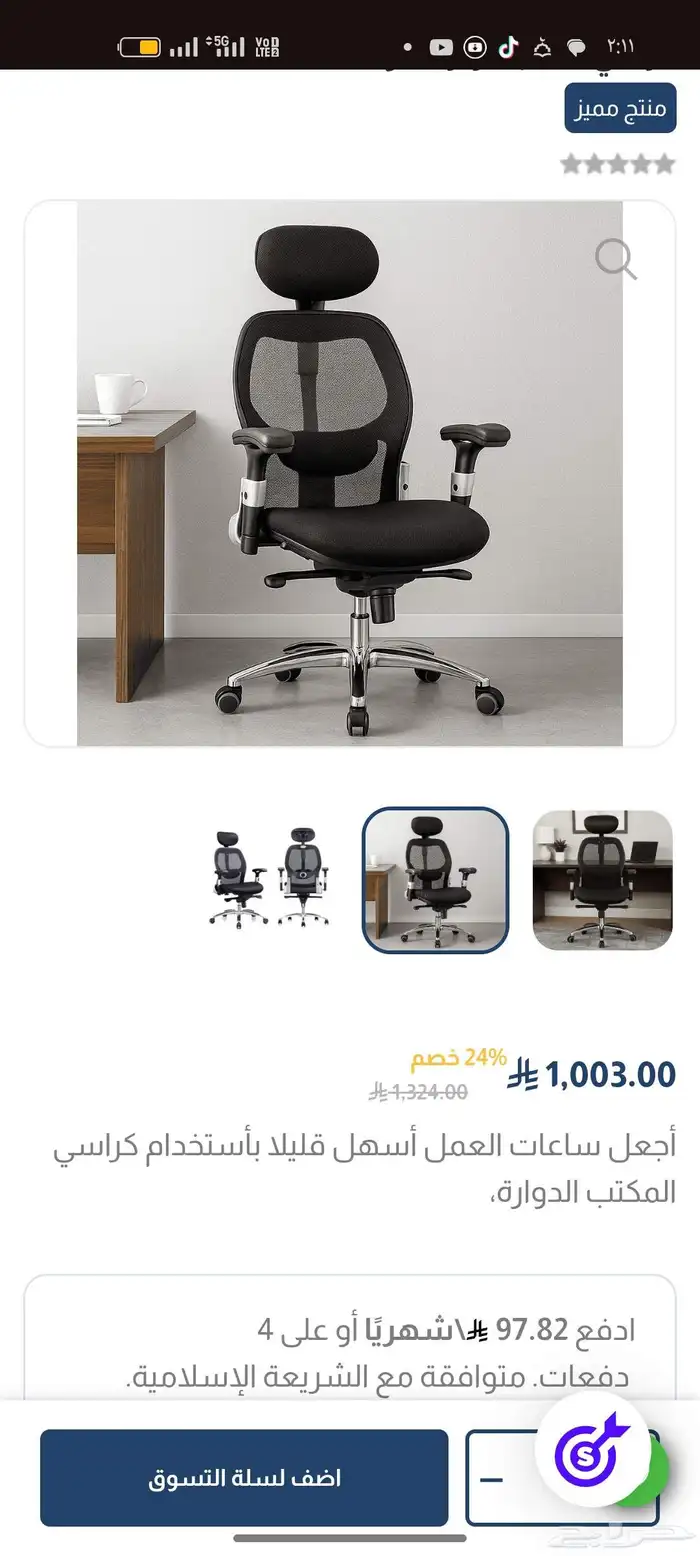Select the highlighted thumbnail of the chair beside a desk
700x1556 pixels.
tap(435, 880)
